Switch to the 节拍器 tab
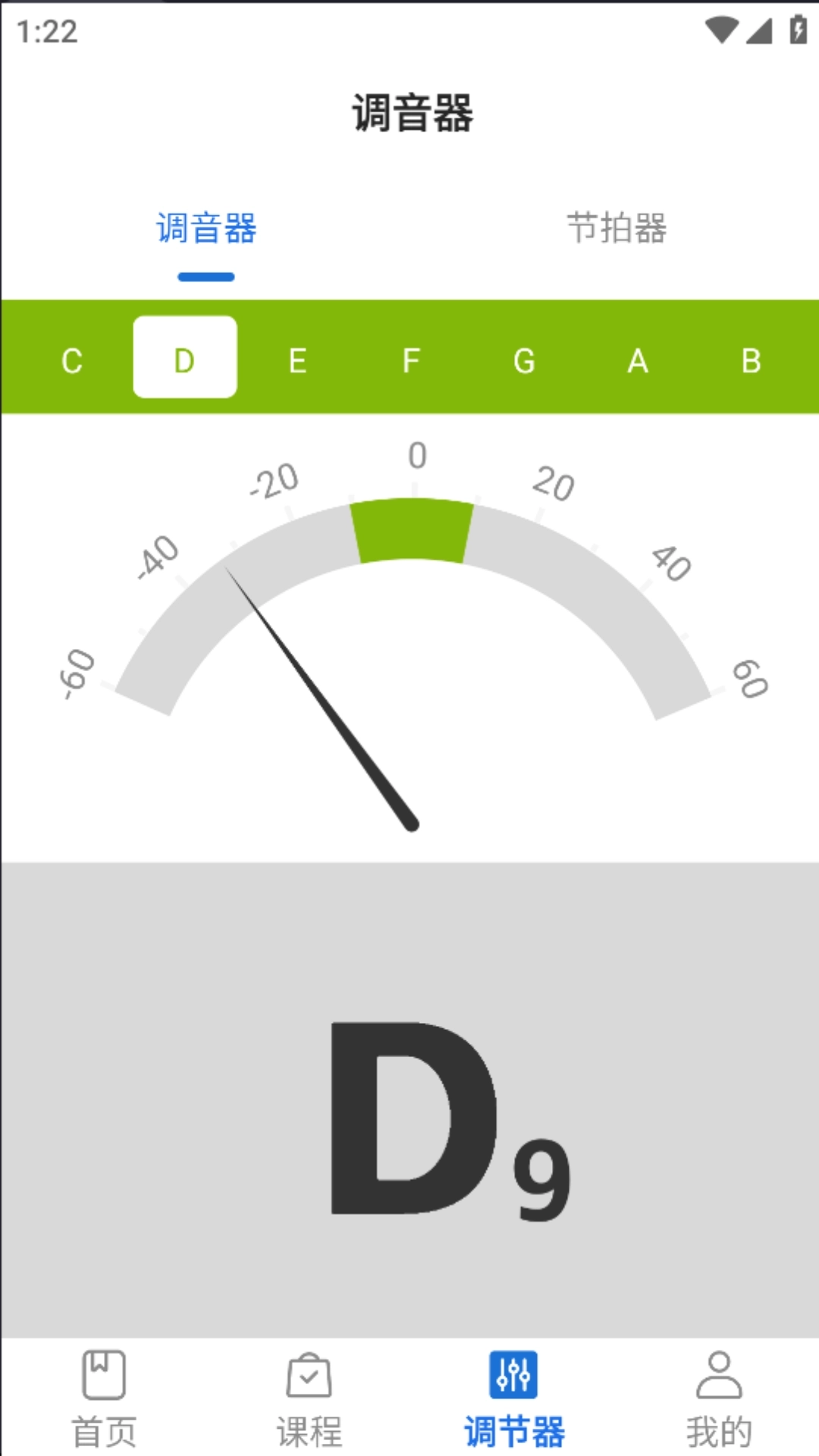 (x=616, y=228)
